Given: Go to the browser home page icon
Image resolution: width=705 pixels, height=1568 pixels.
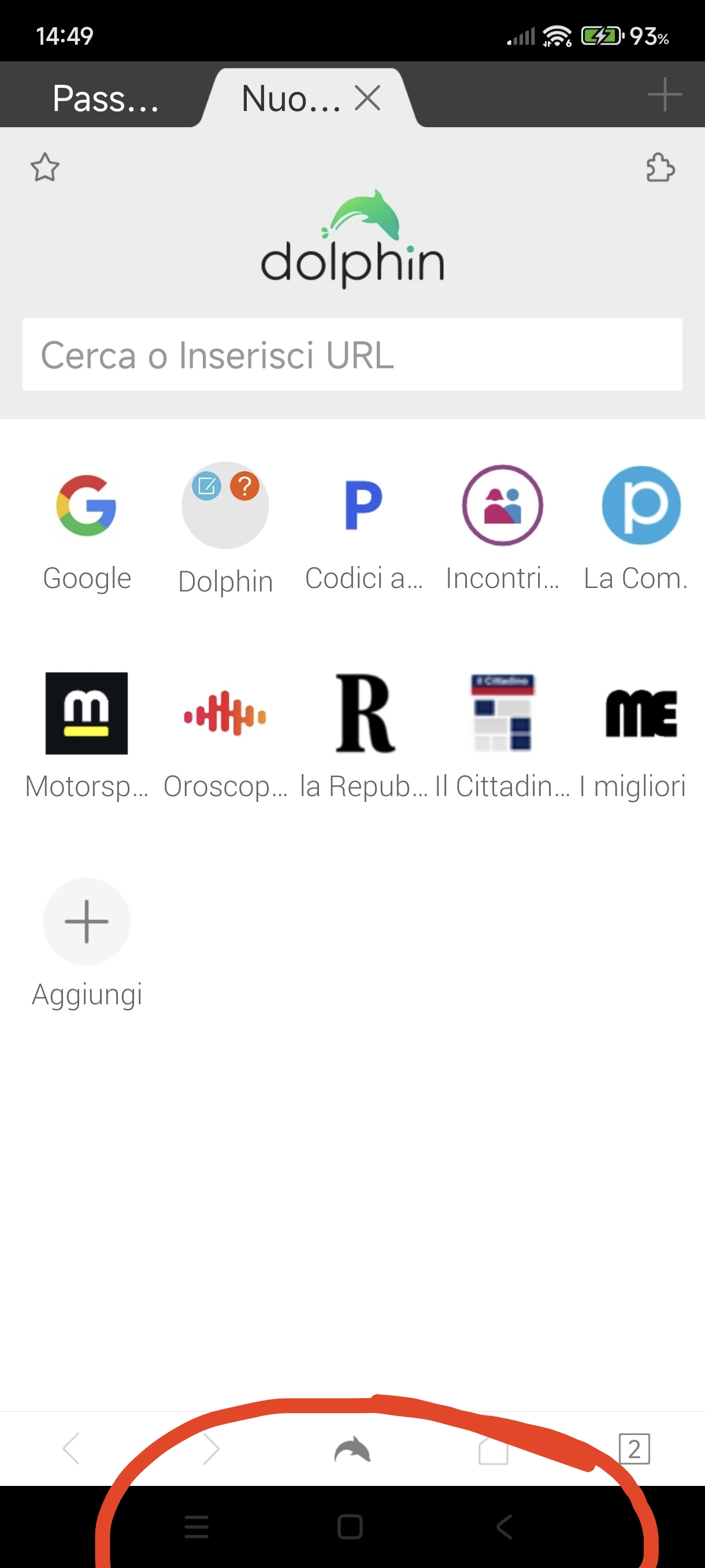Looking at the screenshot, I should pyautogui.click(x=493, y=1449).
